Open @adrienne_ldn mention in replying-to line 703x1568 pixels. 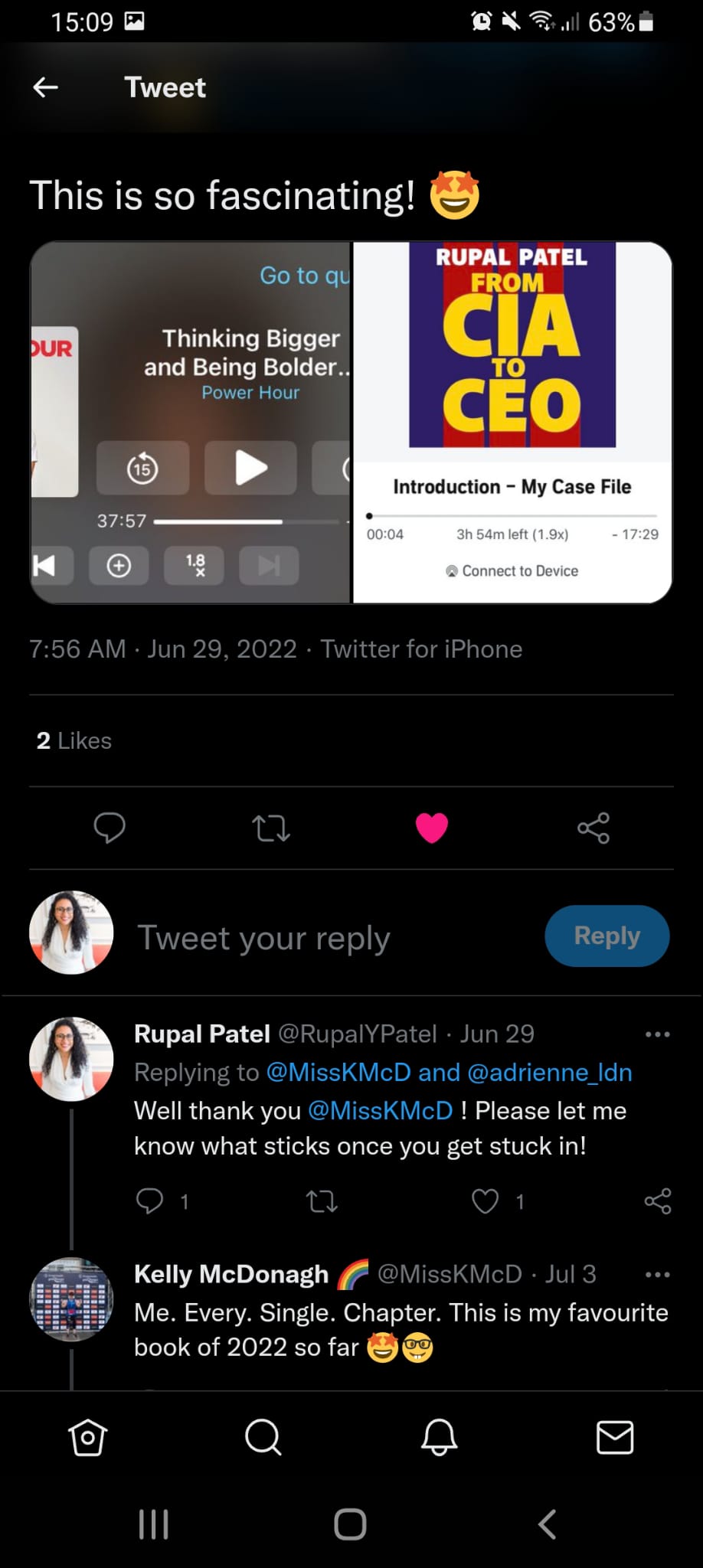550,1072
